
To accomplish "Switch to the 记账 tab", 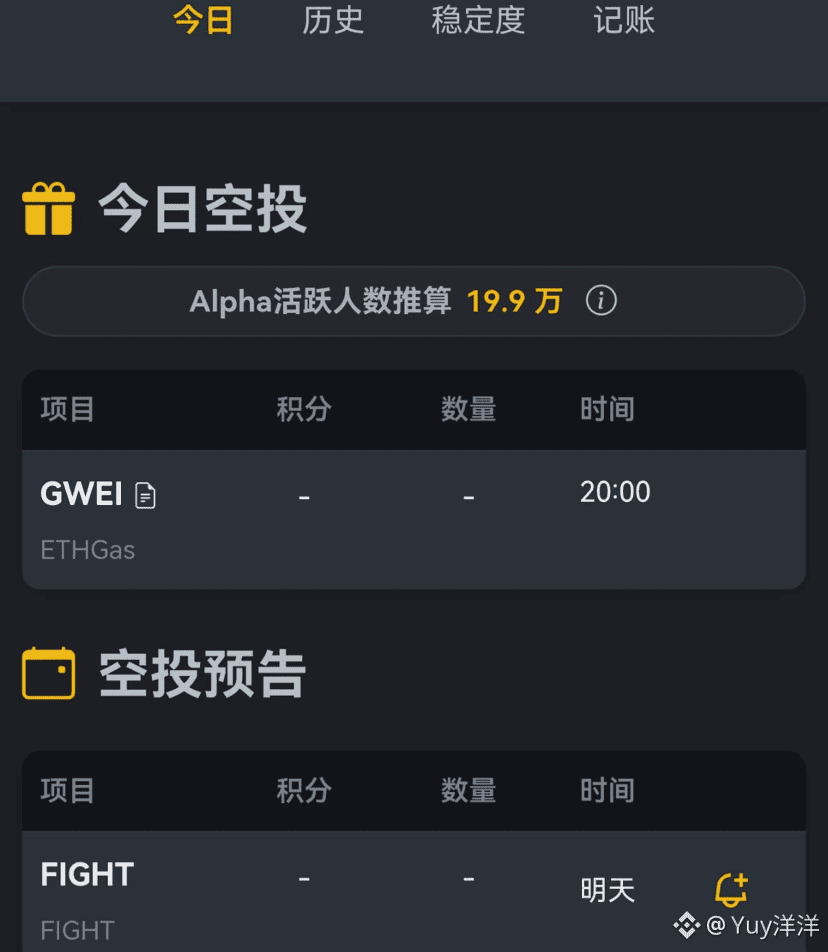I will [x=623, y=22].
